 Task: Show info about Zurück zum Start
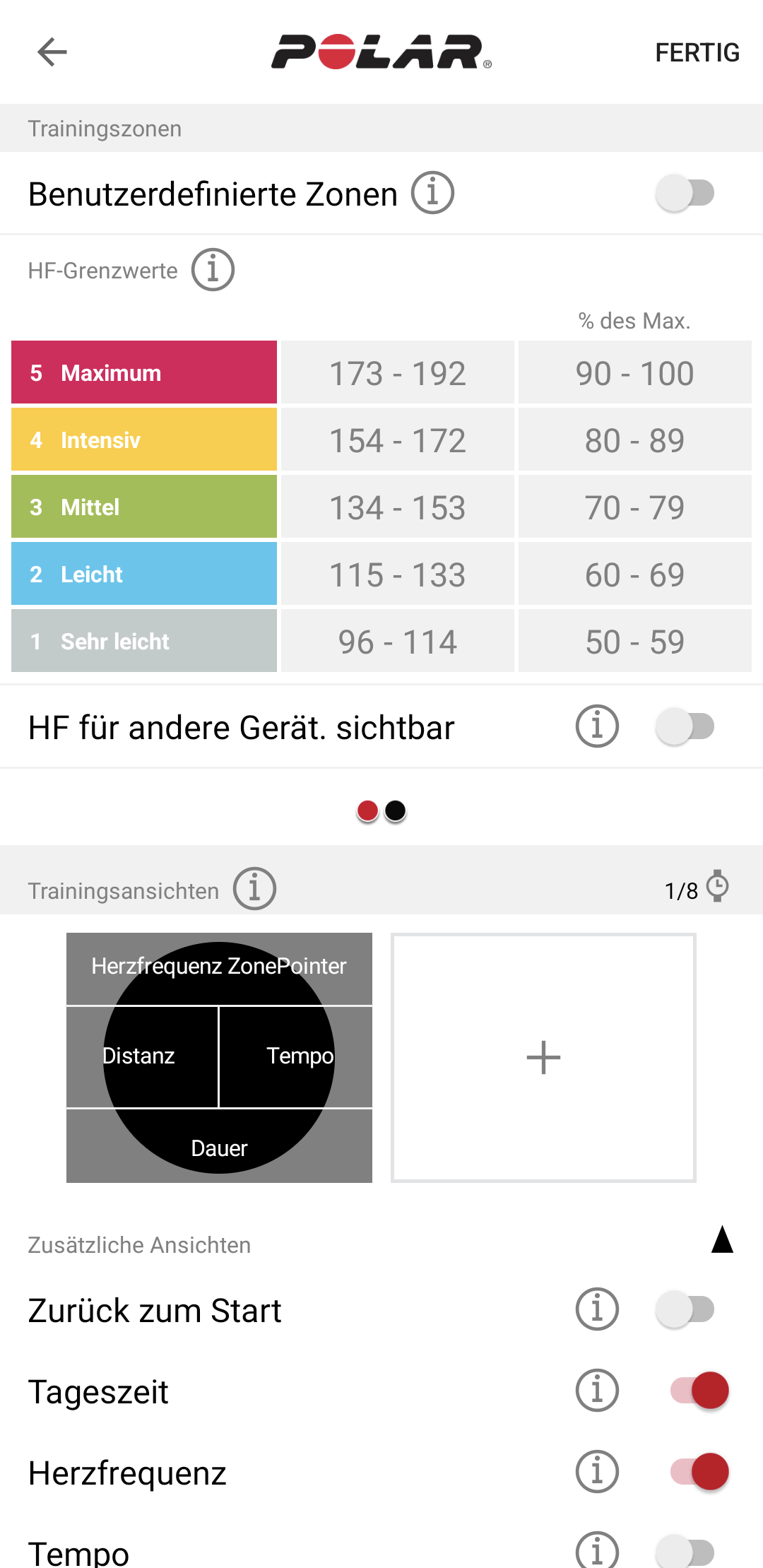(x=597, y=1309)
